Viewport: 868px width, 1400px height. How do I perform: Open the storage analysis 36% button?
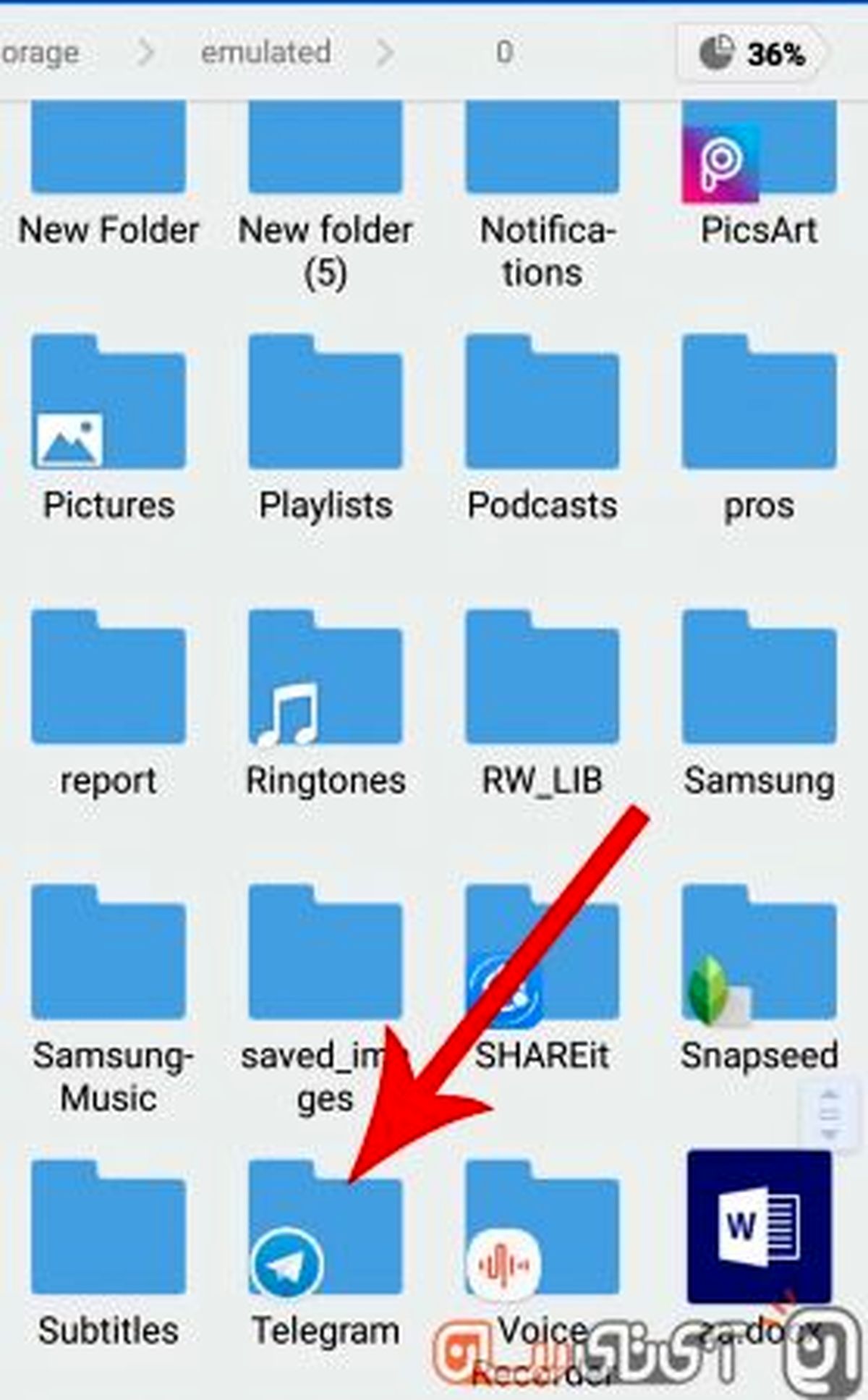(x=752, y=54)
